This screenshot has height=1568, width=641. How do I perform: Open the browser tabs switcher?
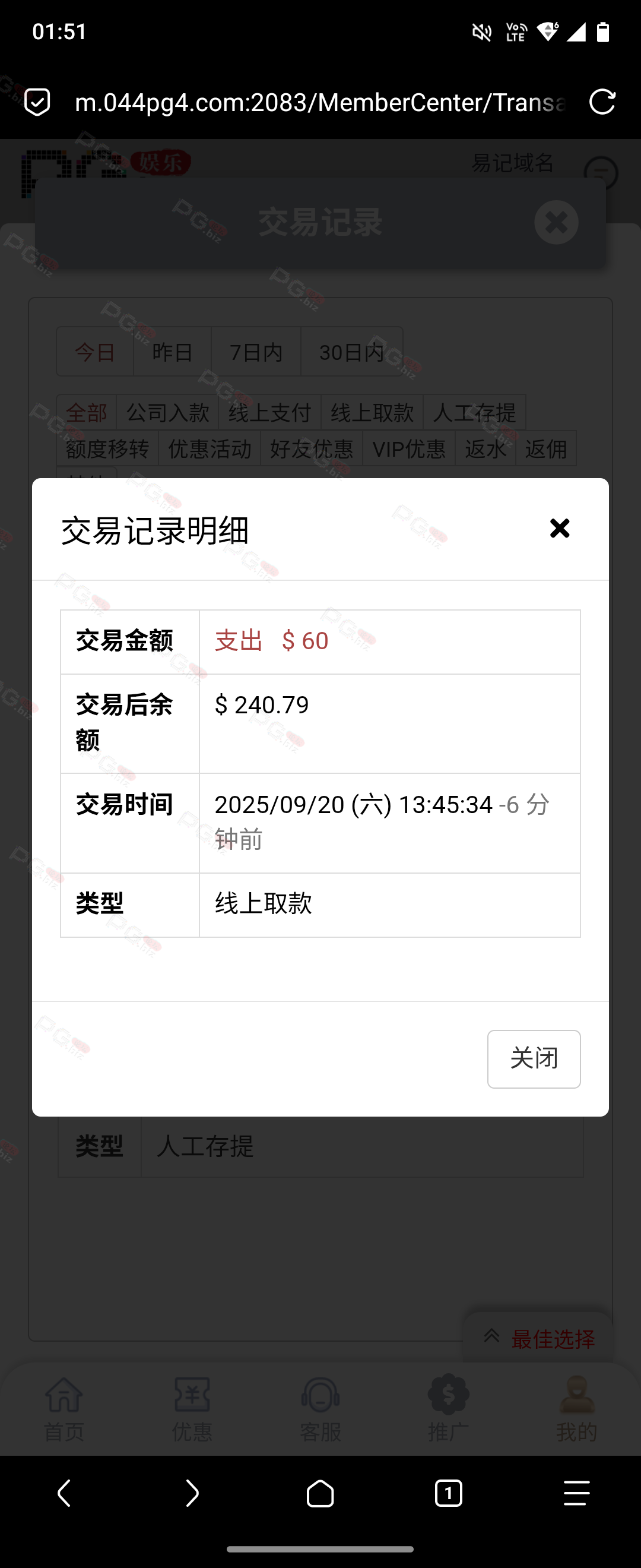[448, 1493]
